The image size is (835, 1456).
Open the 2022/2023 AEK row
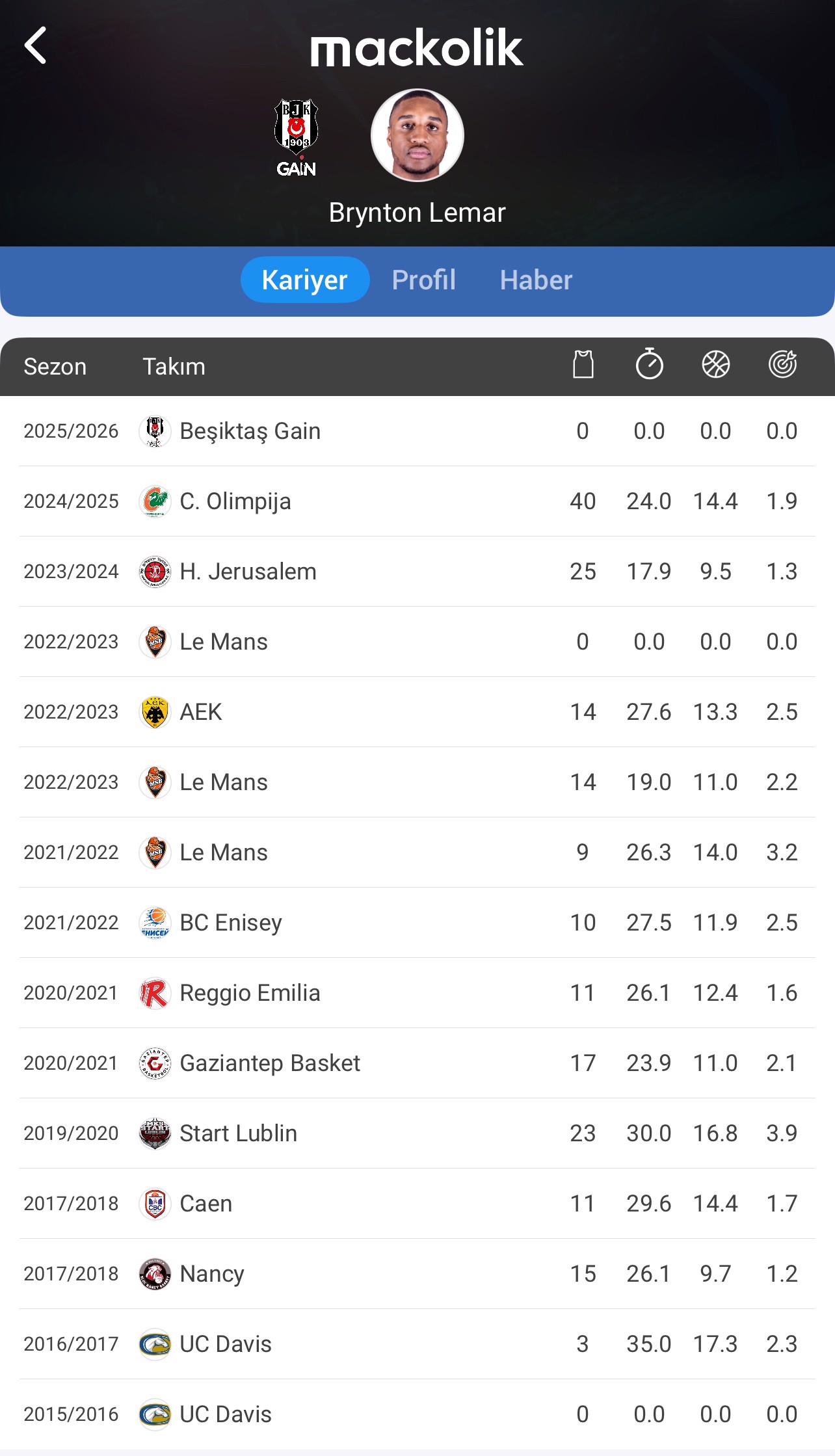point(417,712)
